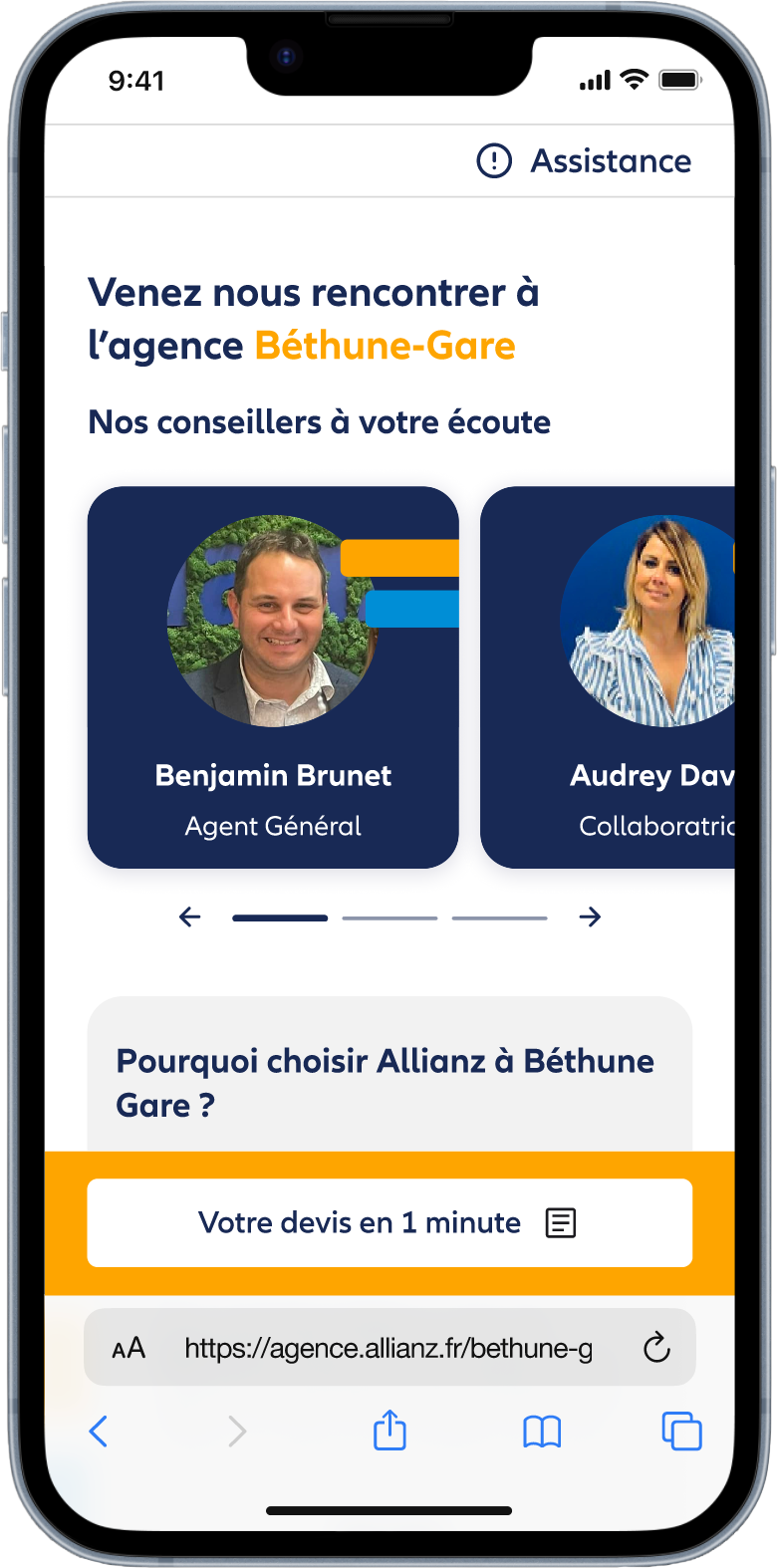
Task: Tap the browser address bar URL
Action: [388, 1348]
